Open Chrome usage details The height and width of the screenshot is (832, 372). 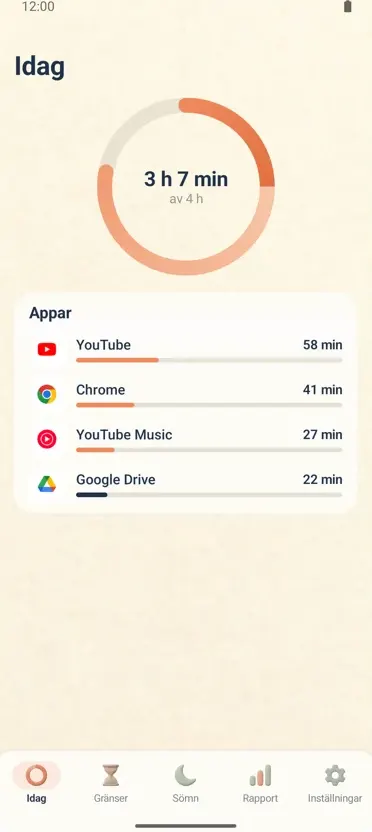click(186, 394)
